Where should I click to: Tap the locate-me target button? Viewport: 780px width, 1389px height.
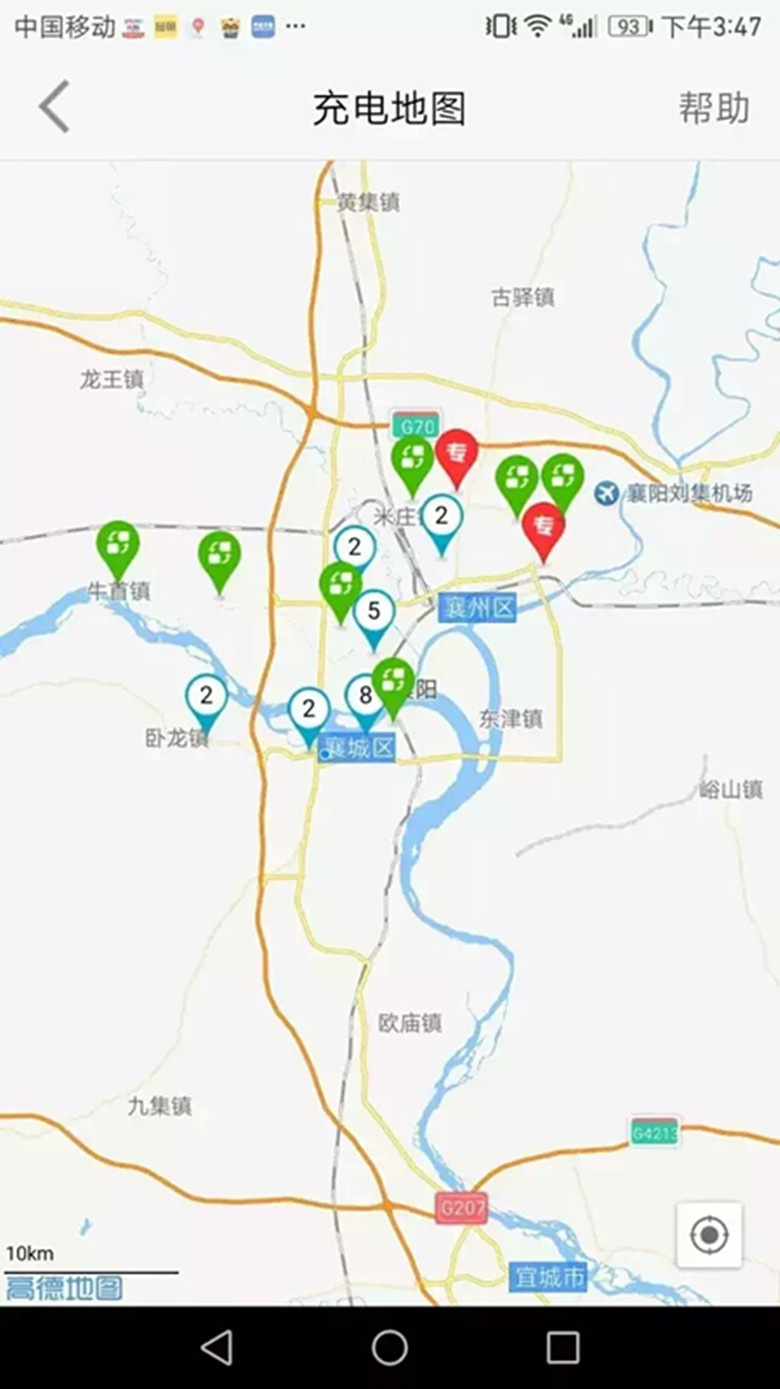click(709, 1235)
